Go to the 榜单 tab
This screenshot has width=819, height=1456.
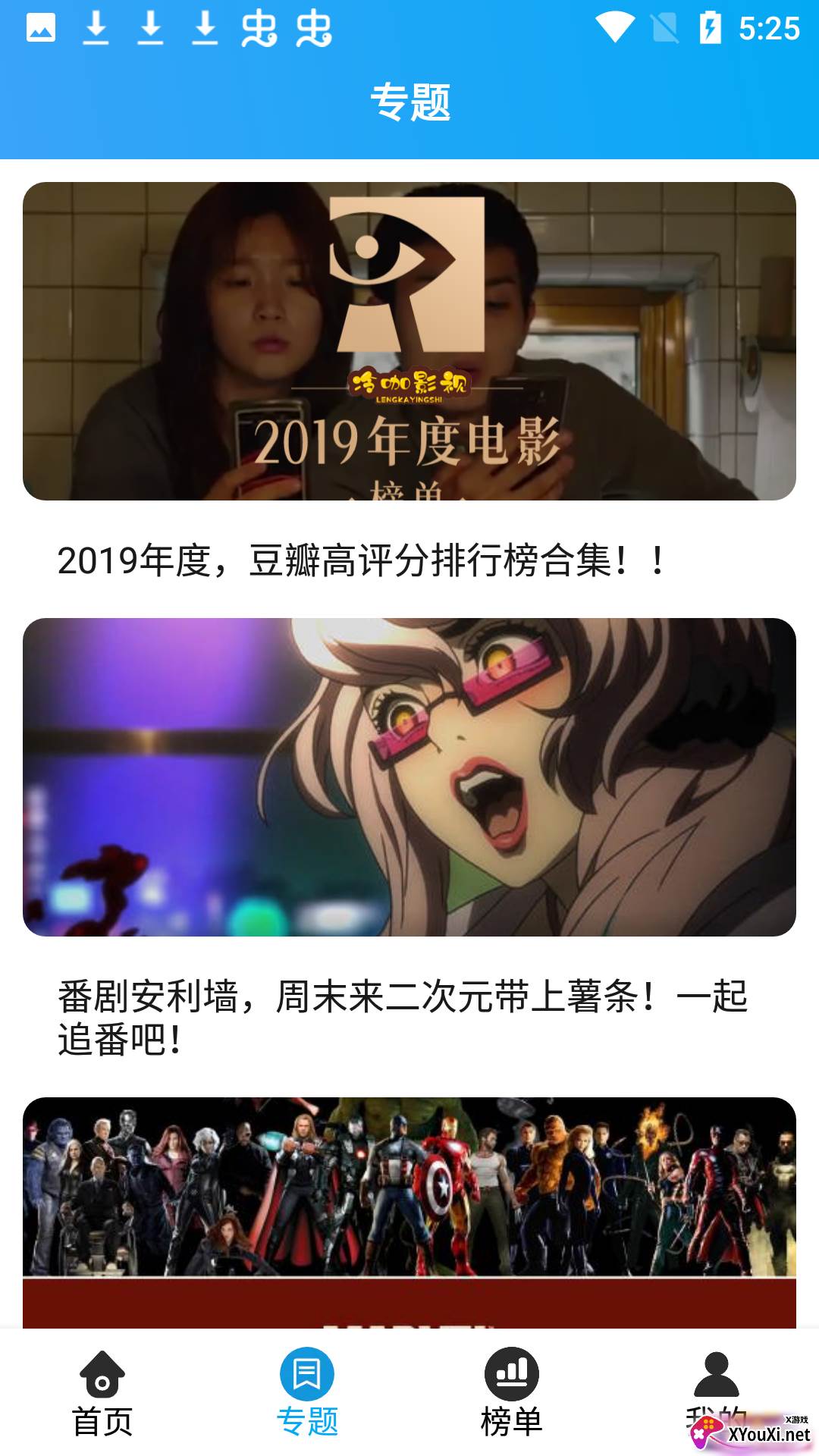tap(512, 1392)
